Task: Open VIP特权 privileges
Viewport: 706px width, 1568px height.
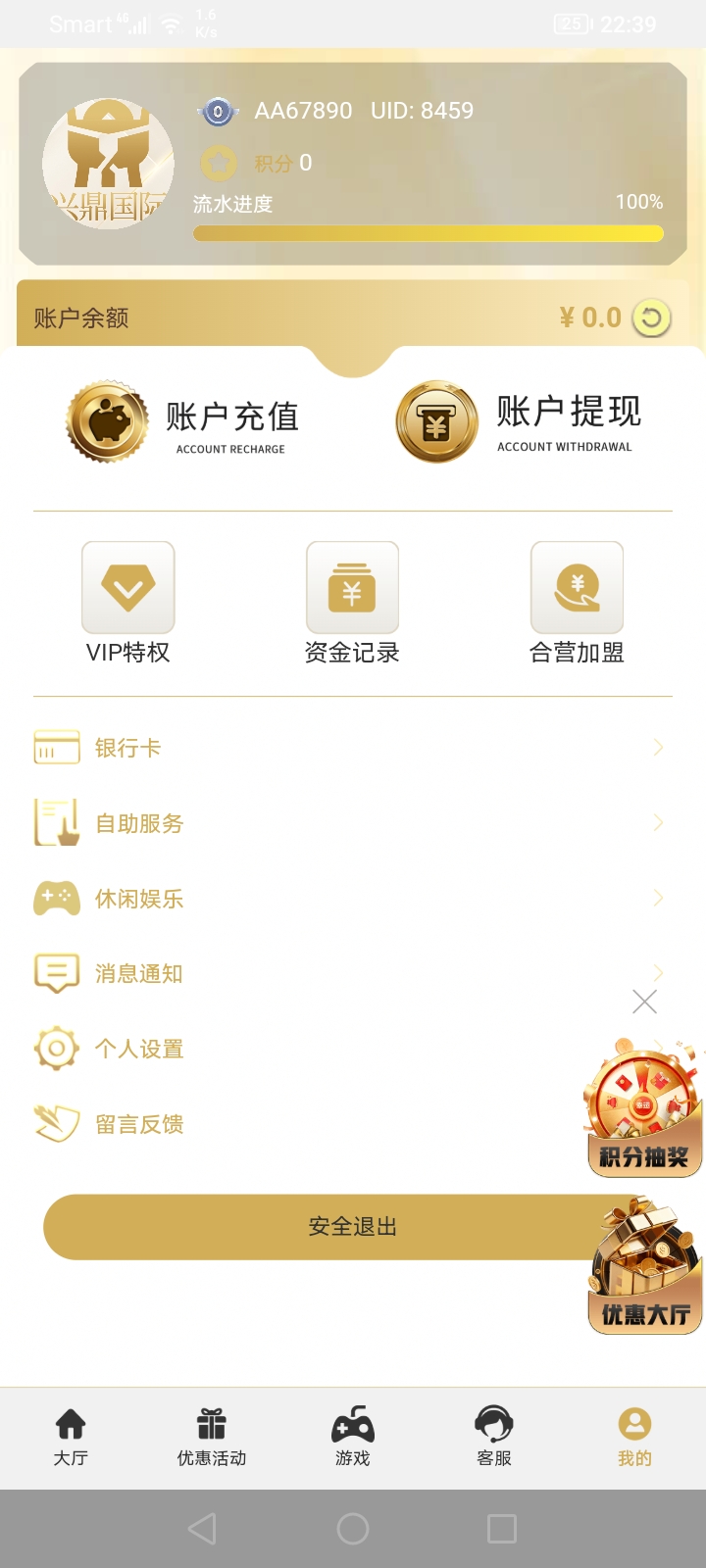Action: pos(128,603)
